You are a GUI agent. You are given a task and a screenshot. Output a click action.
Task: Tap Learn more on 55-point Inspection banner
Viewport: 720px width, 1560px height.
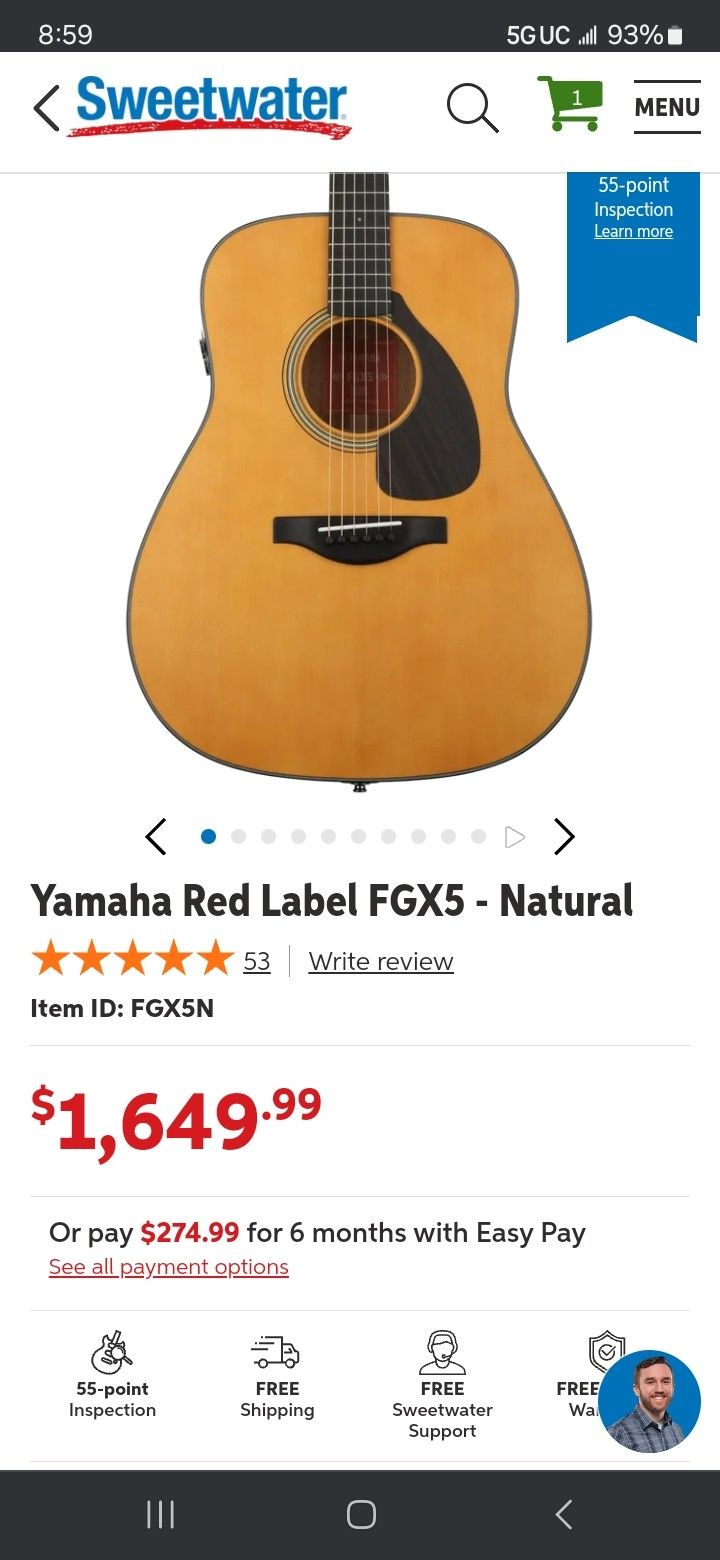pyautogui.click(x=633, y=232)
